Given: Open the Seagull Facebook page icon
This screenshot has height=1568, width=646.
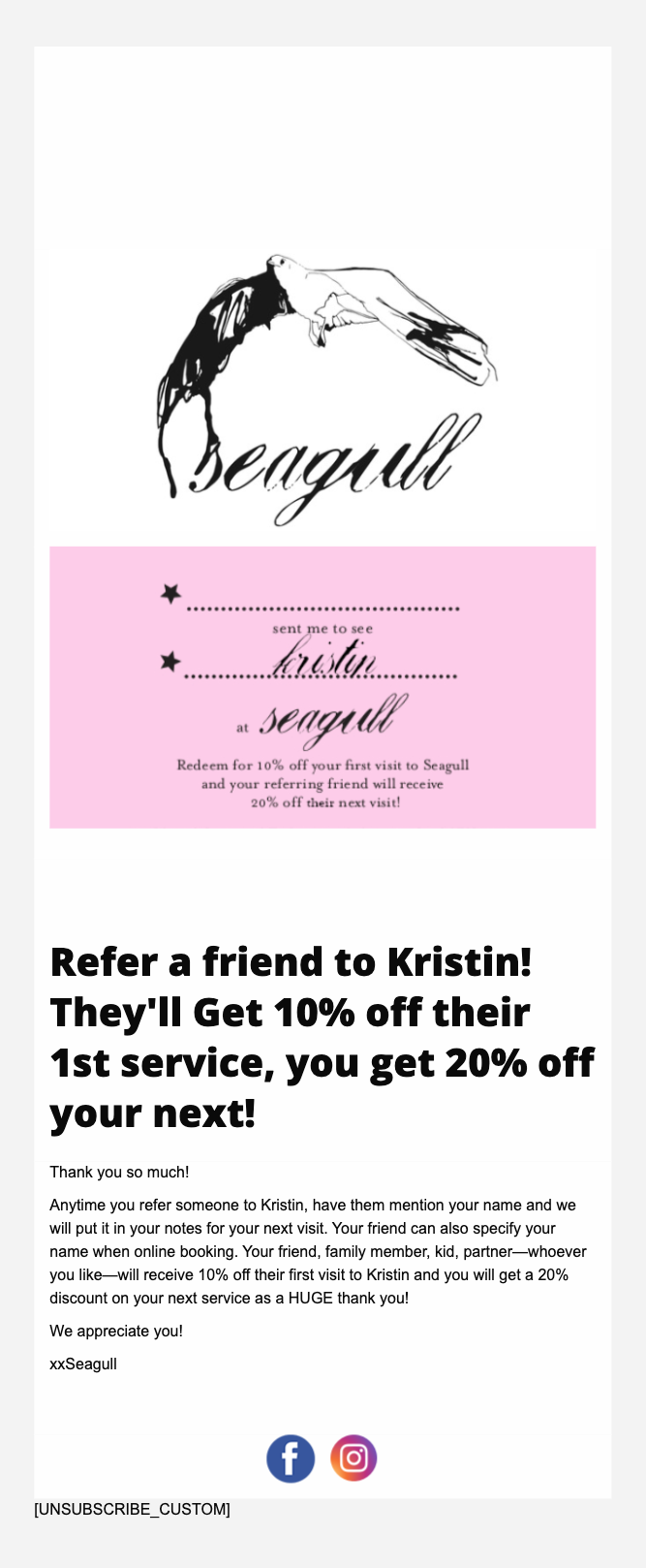Looking at the screenshot, I should [x=291, y=1458].
